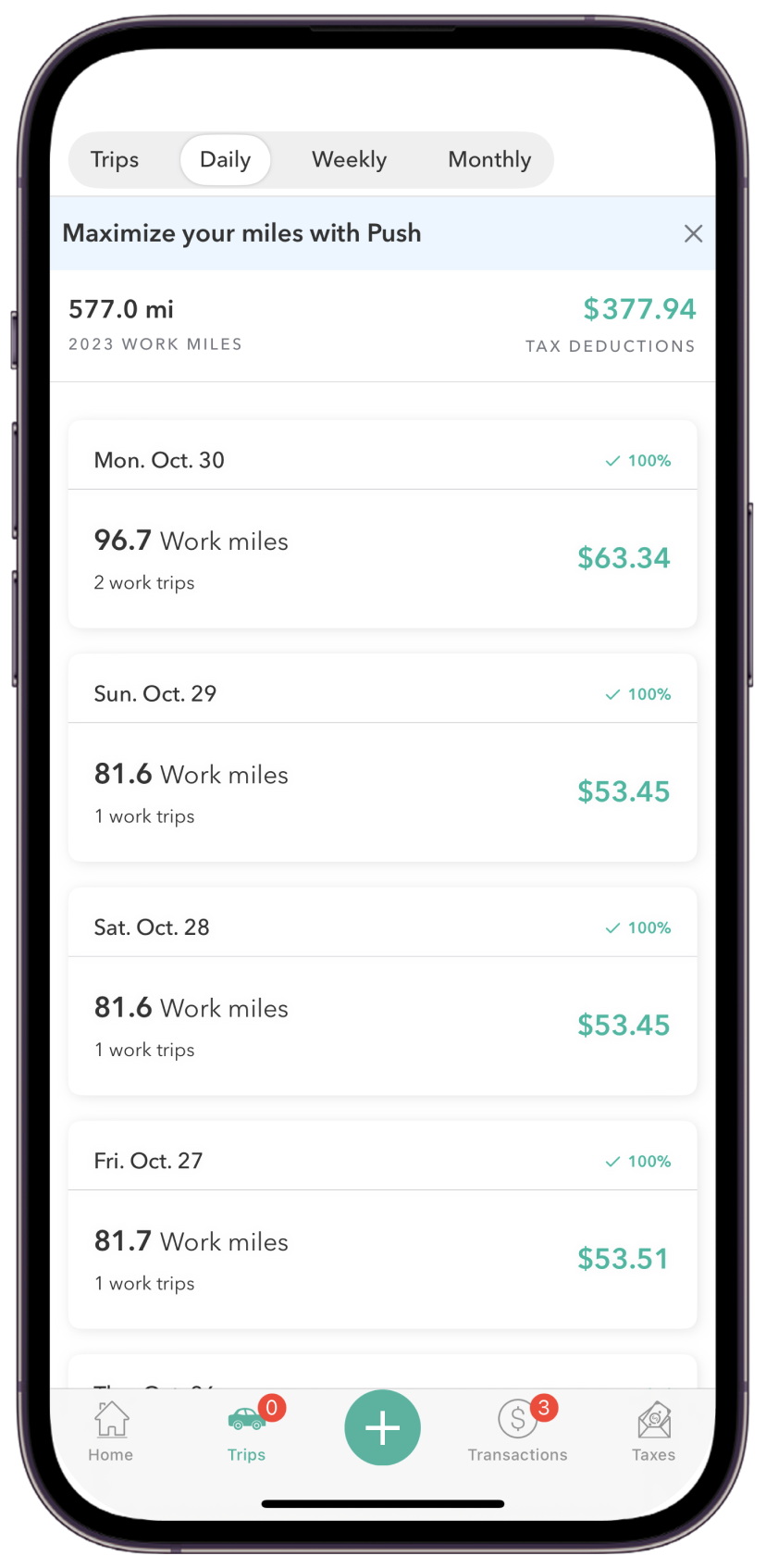Switch to the Monthly tab
The image size is (766, 1568).
489,159
